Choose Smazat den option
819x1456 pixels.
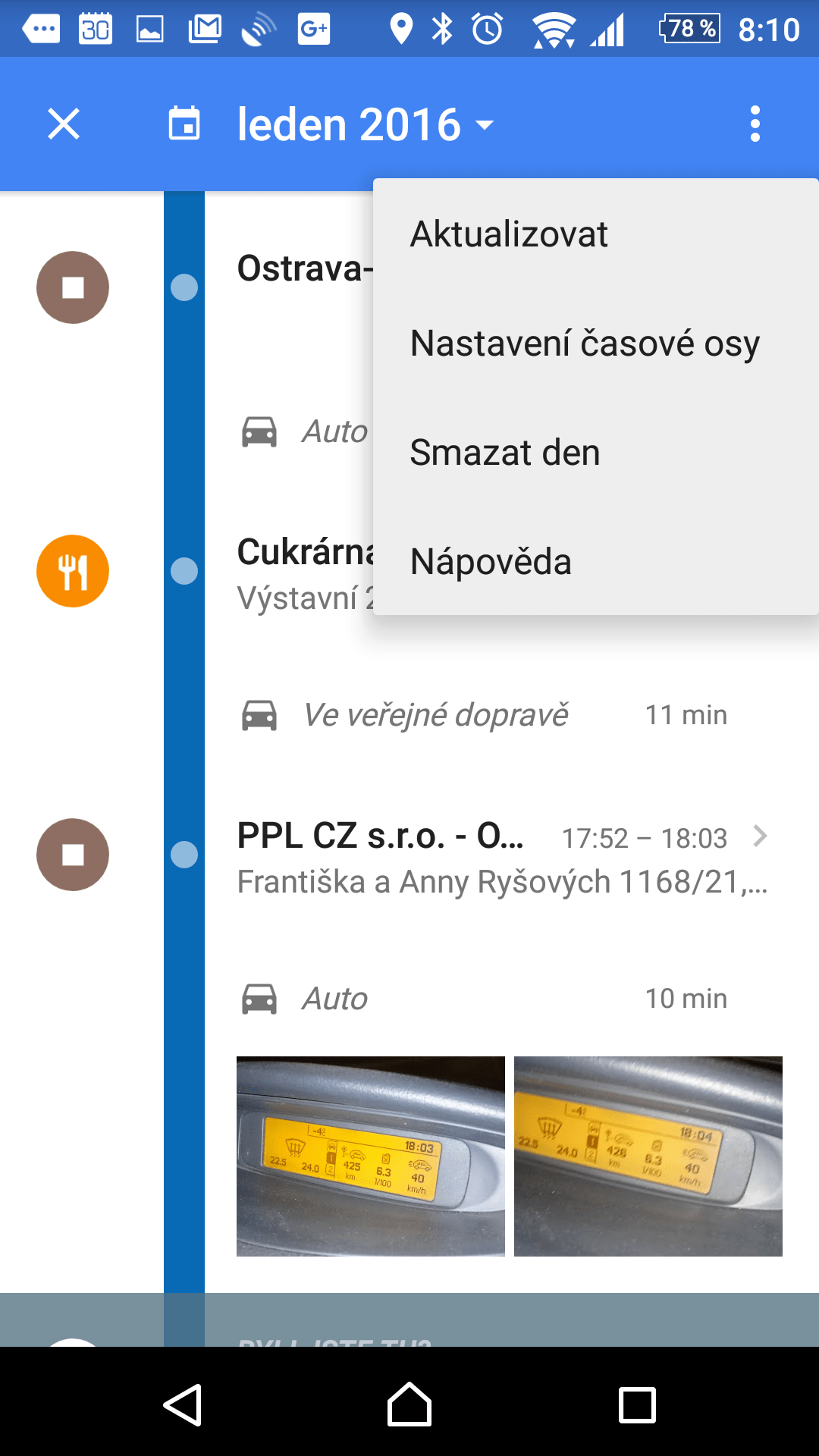click(x=596, y=453)
